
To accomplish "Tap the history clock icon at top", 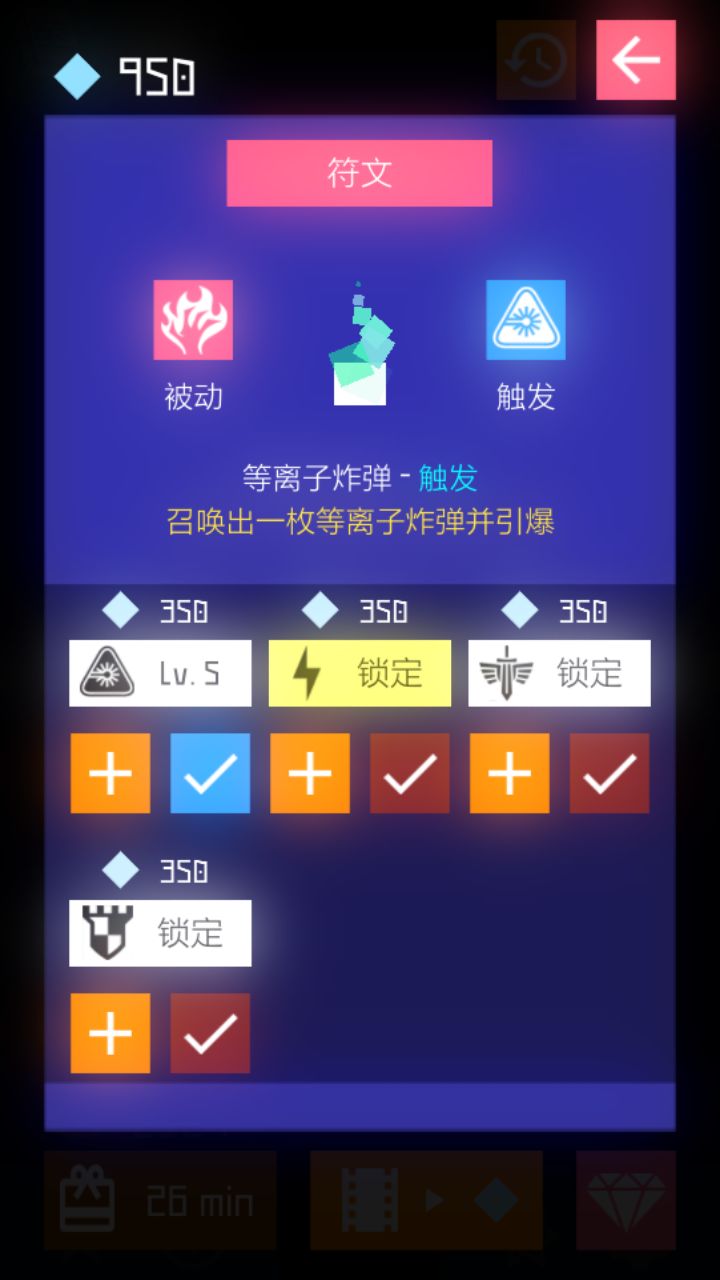I will [536, 60].
